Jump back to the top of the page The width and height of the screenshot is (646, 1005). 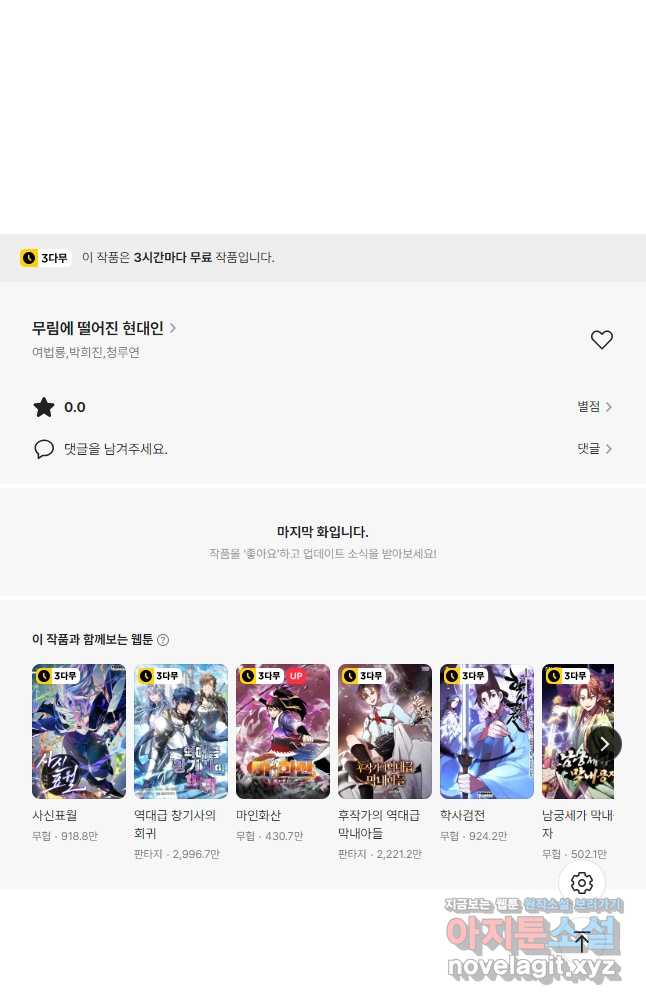click(582, 941)
